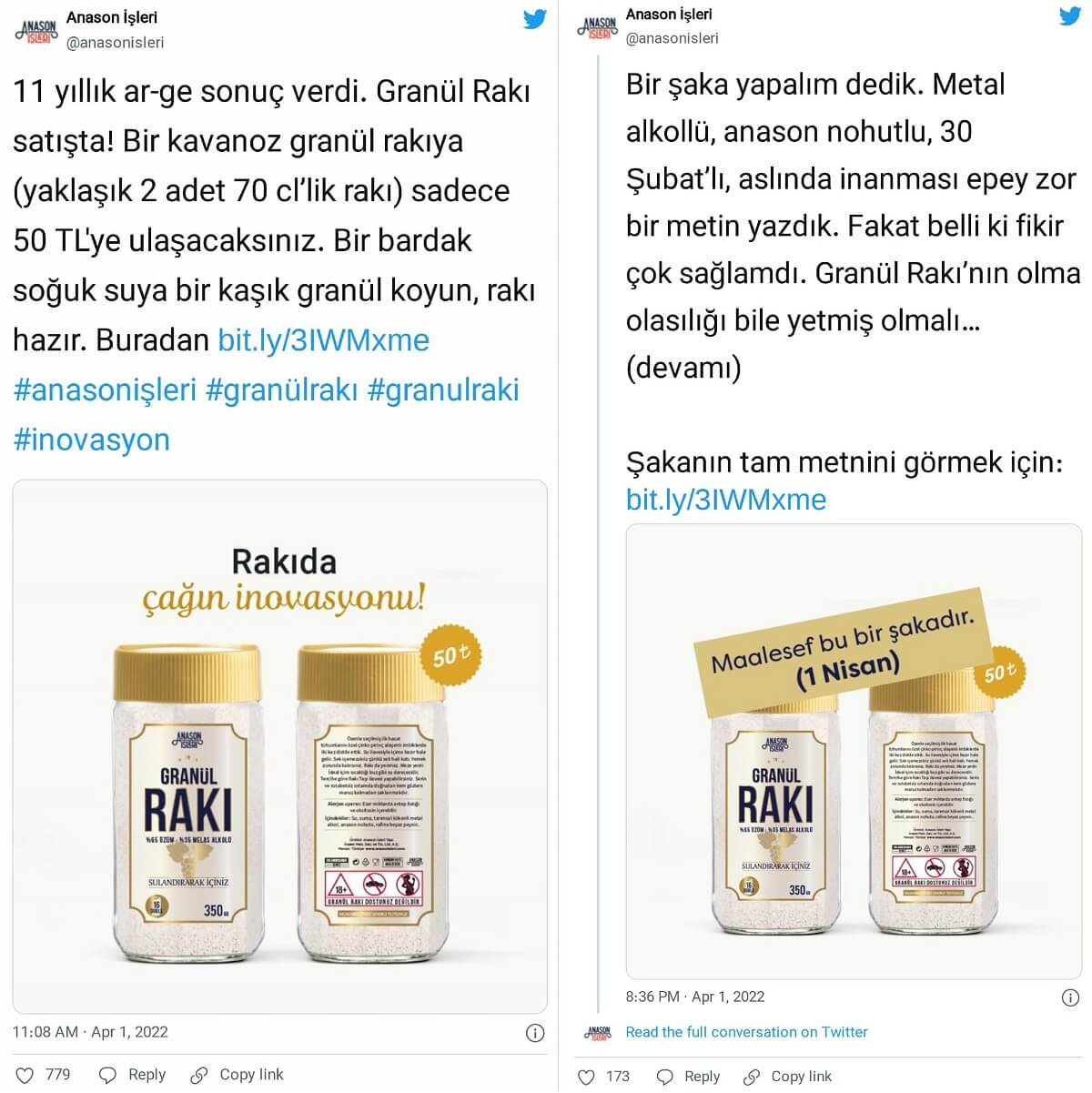Viewport: 1092px width, 1093px height.
Task: Open info icon beside 11:08 AM timestamp
Action: pyautogui.click(x=535, y=1032)
